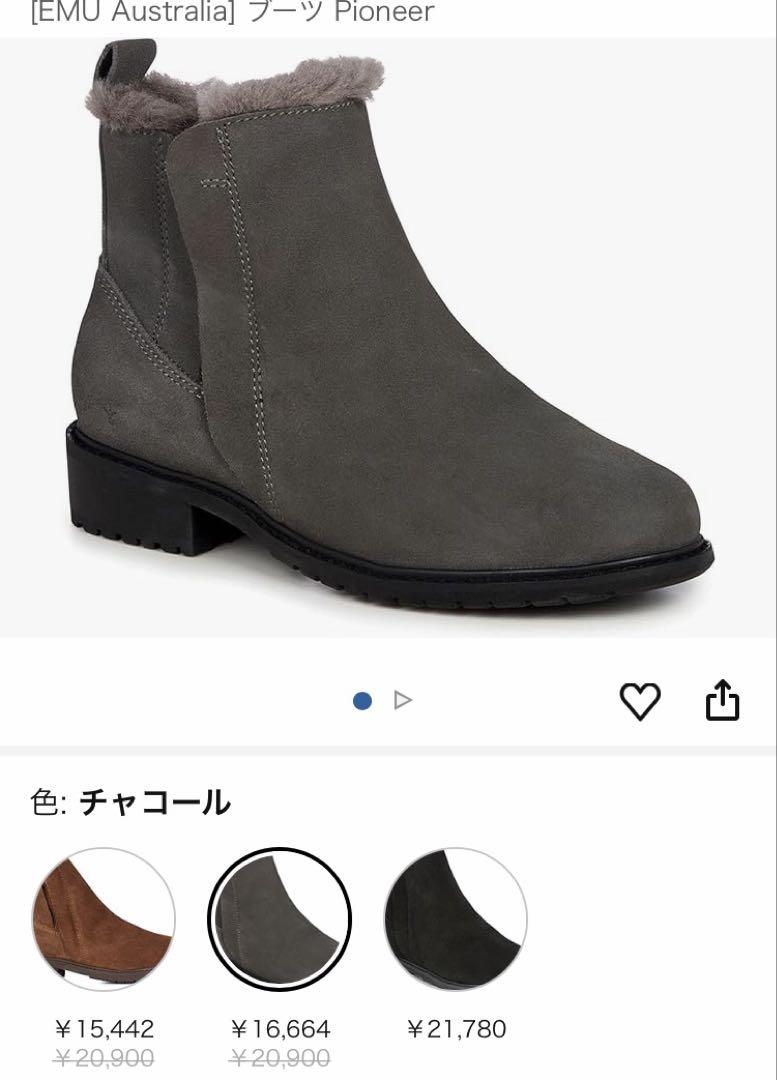Choose the black color swatch
777x1080 pixels.
point(456,919)
